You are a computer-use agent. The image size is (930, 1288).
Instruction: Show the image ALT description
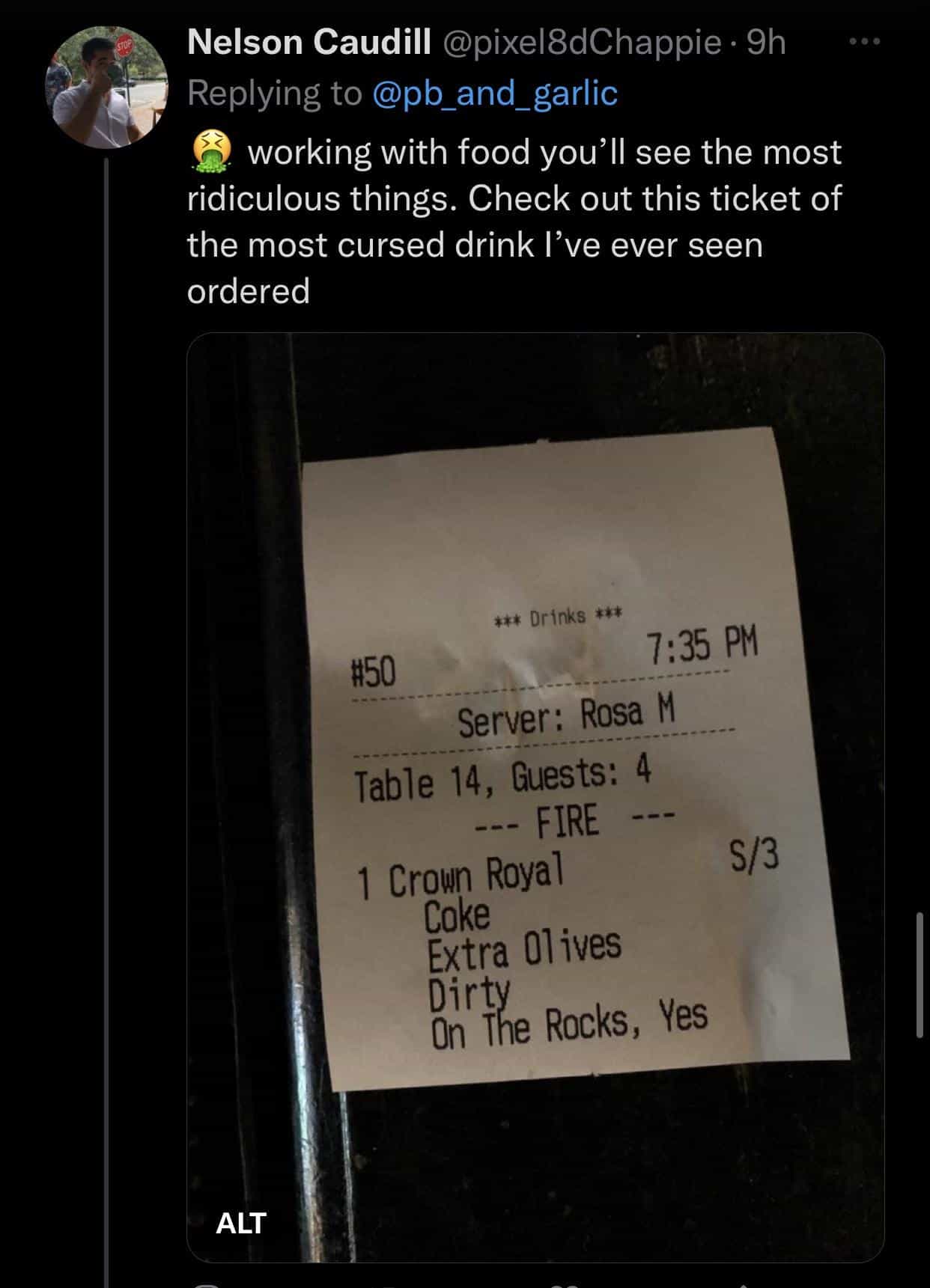point(240,1223)
